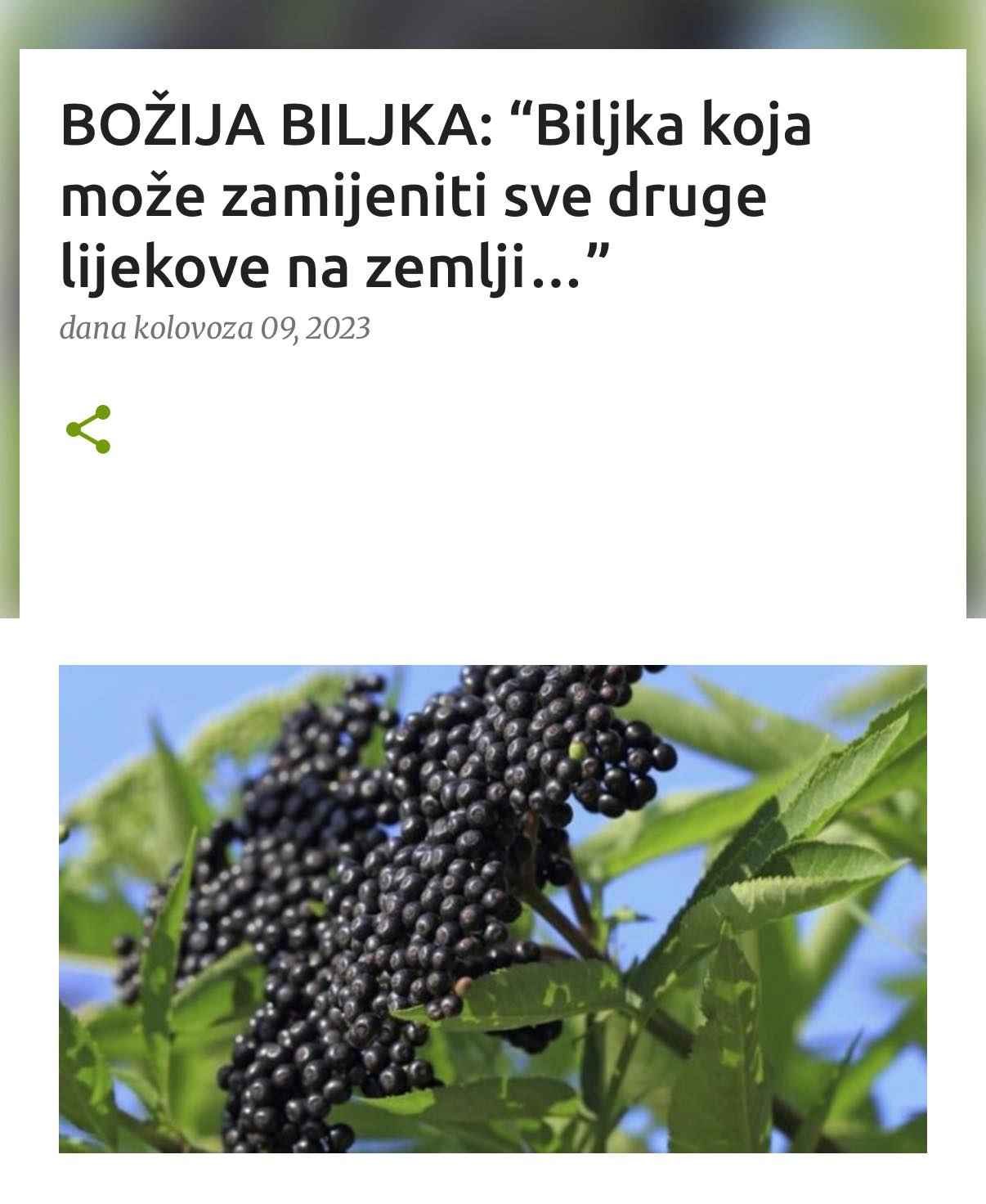This screenshot has width=986, height=1204.
Task: Open the elderberry article image
Action: pos(492,908)
